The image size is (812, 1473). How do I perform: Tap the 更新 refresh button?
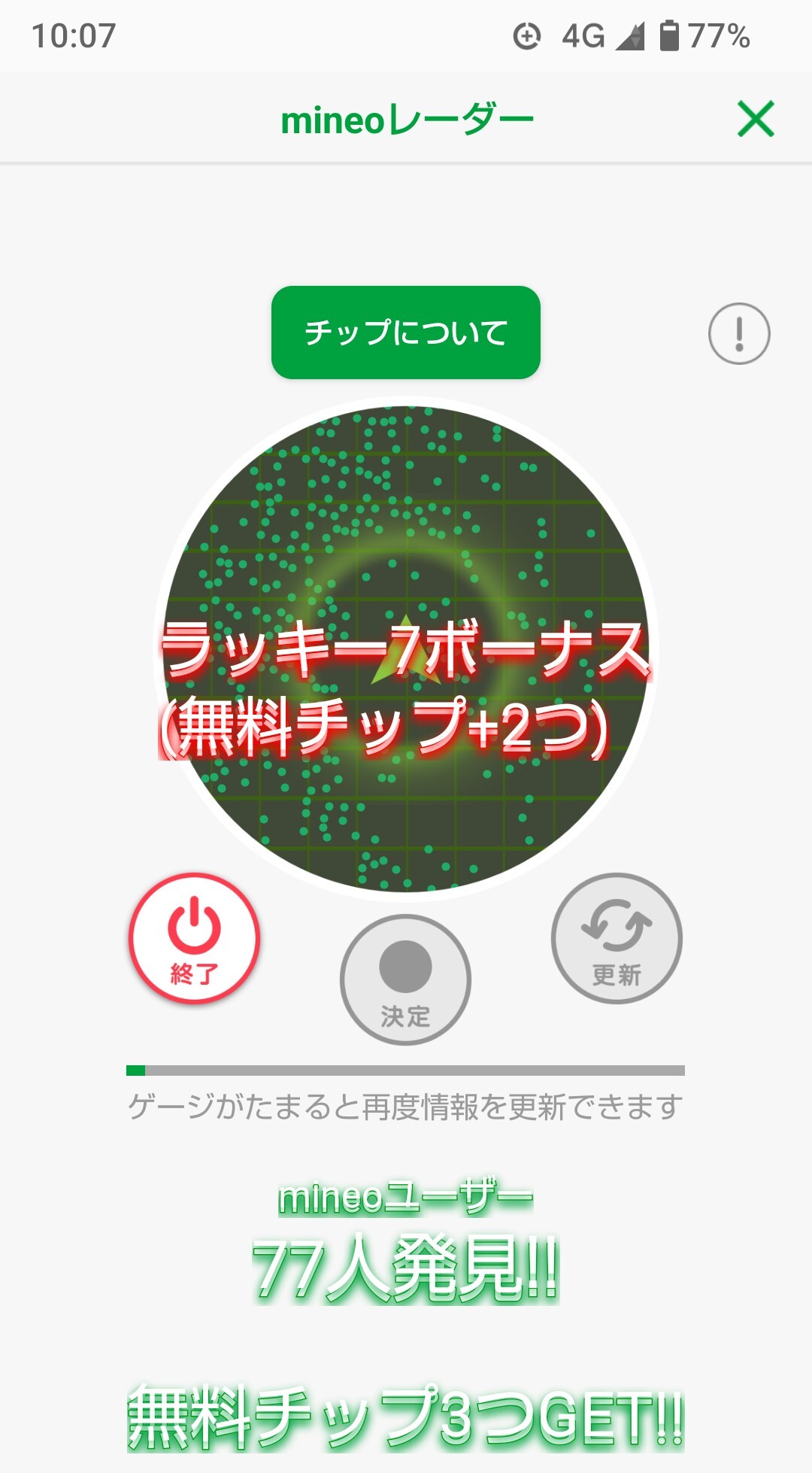617,938
